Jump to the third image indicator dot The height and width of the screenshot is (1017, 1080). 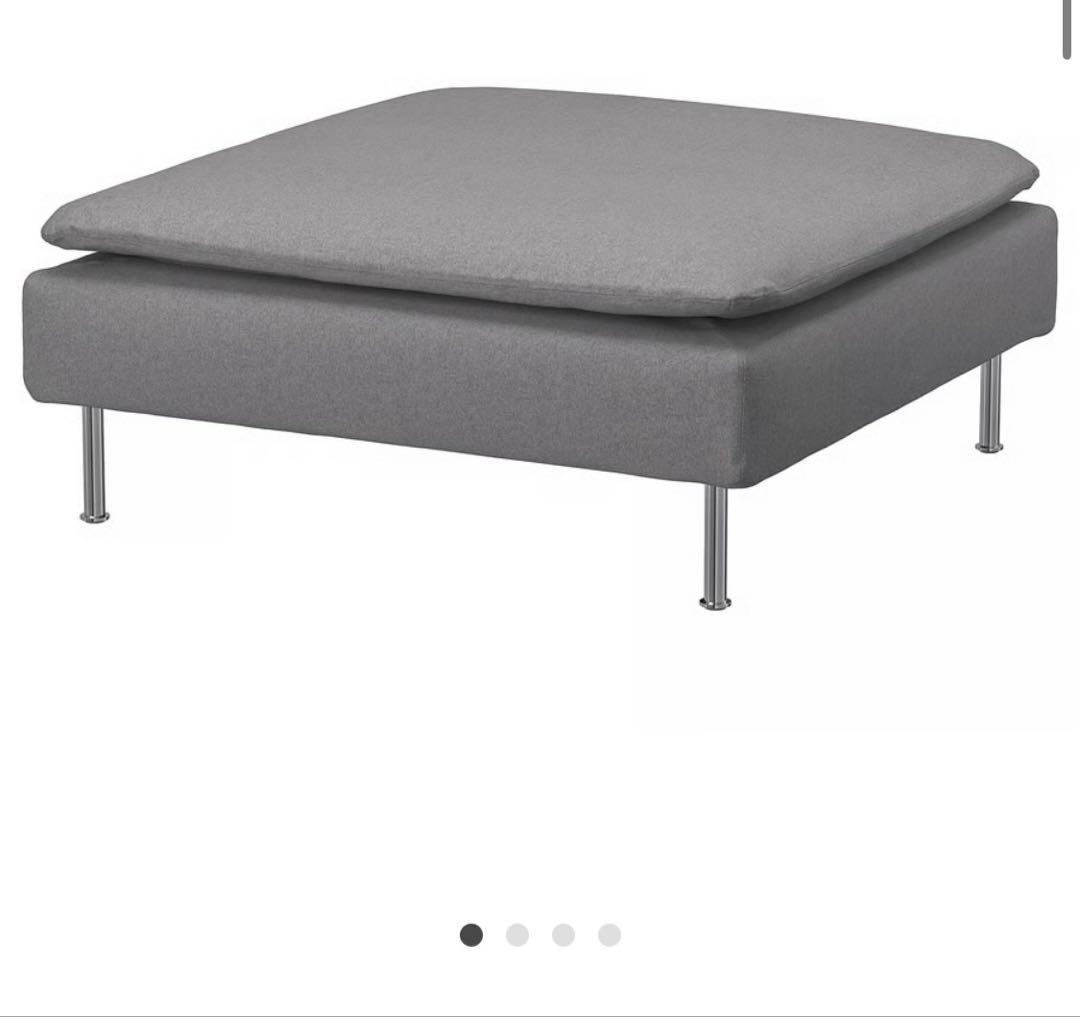pos(563,935)
